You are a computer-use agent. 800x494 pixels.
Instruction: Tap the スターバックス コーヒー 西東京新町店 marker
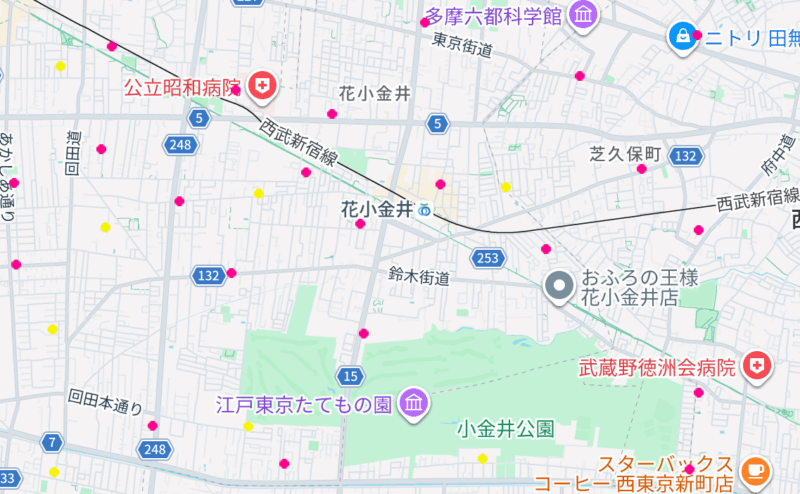(x=755, y=469)
